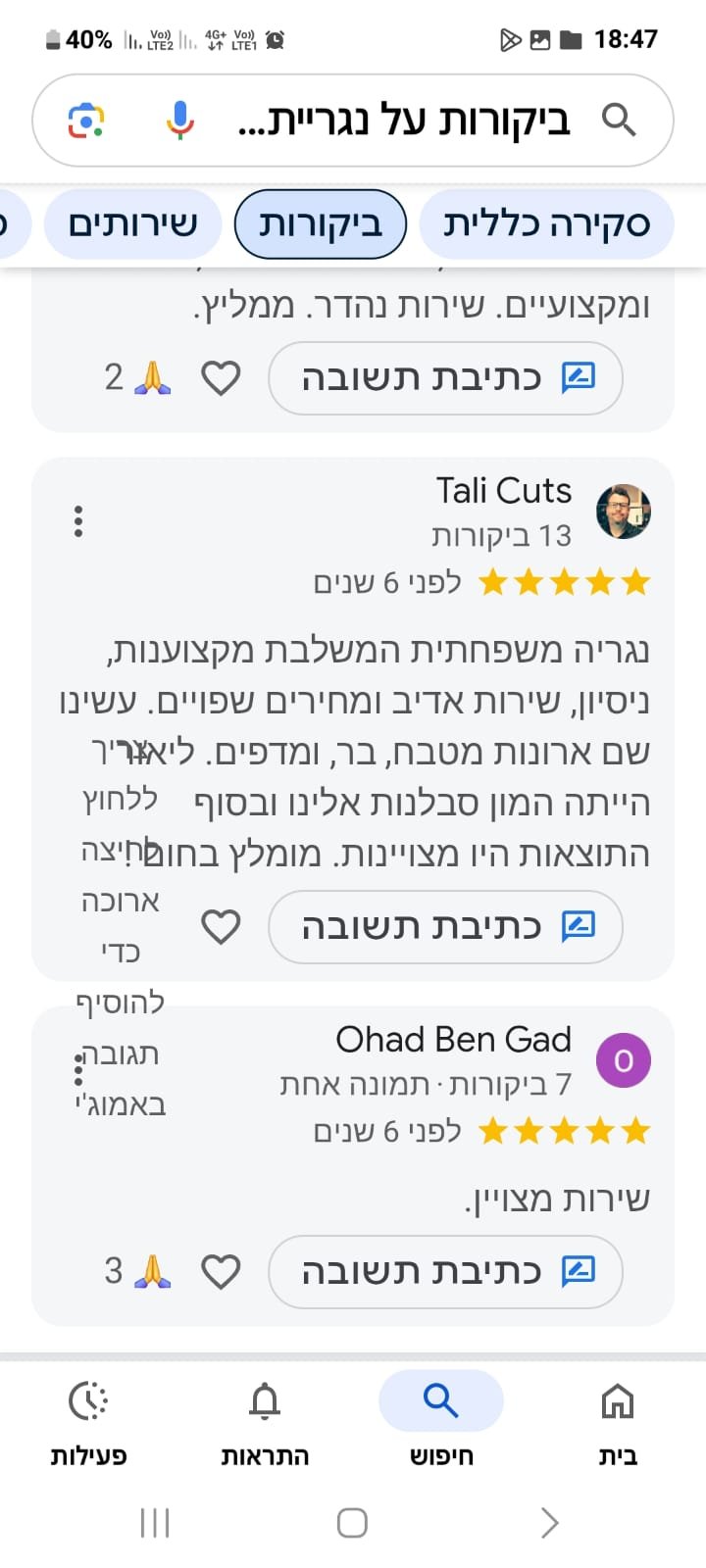Reply to the review ending in ממליץ
706x1568 pixels.
pos(446,377)
